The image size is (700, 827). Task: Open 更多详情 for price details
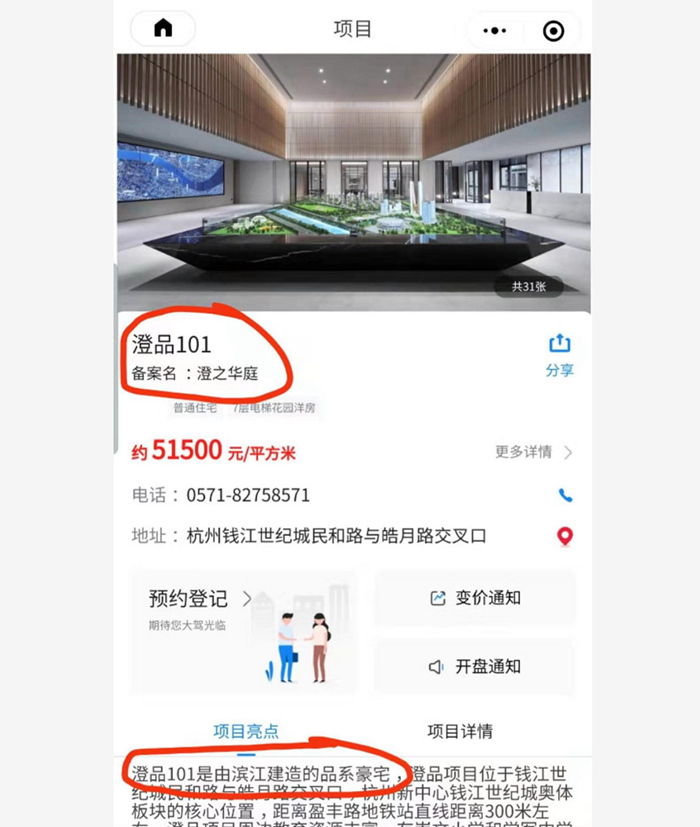pos(534,452)
